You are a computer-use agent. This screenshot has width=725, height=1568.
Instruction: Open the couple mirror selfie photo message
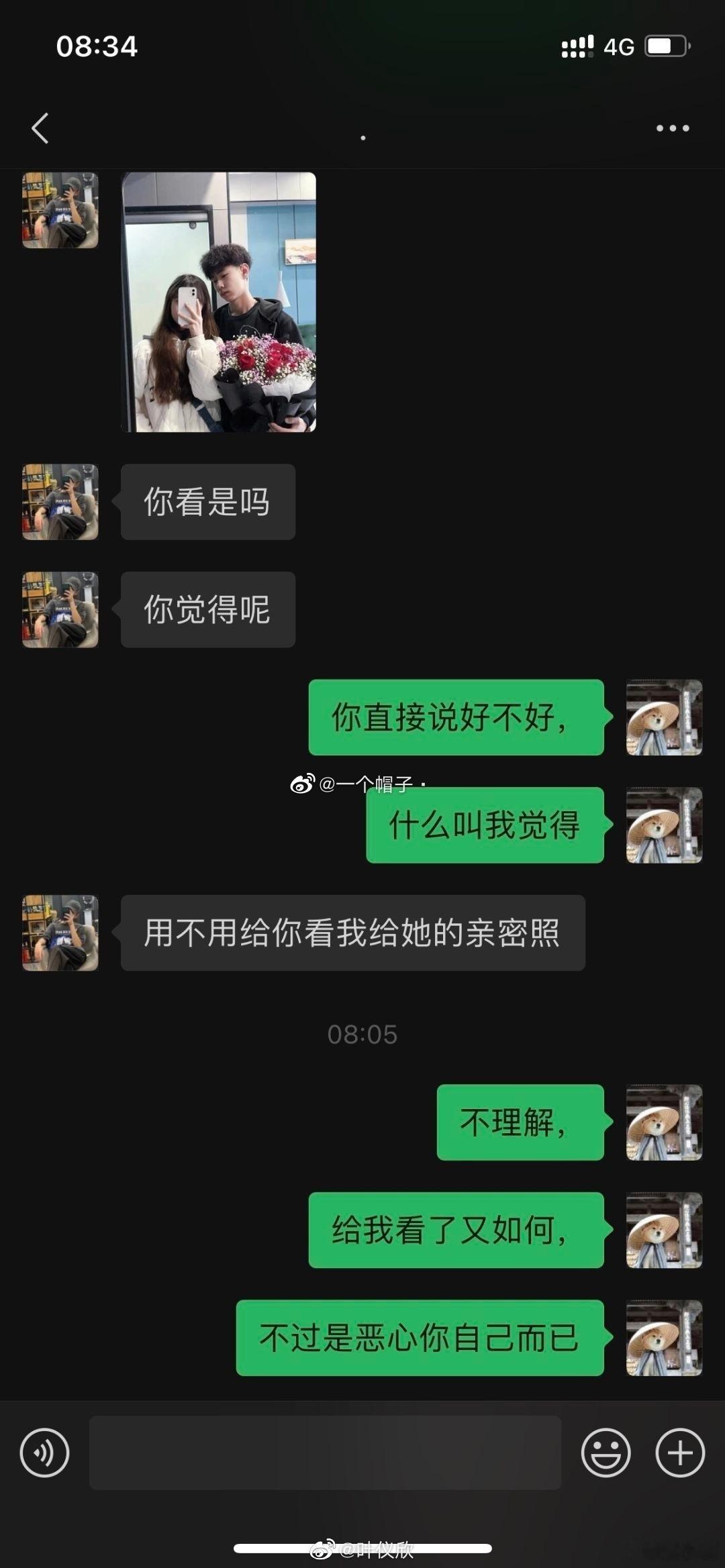219,302
